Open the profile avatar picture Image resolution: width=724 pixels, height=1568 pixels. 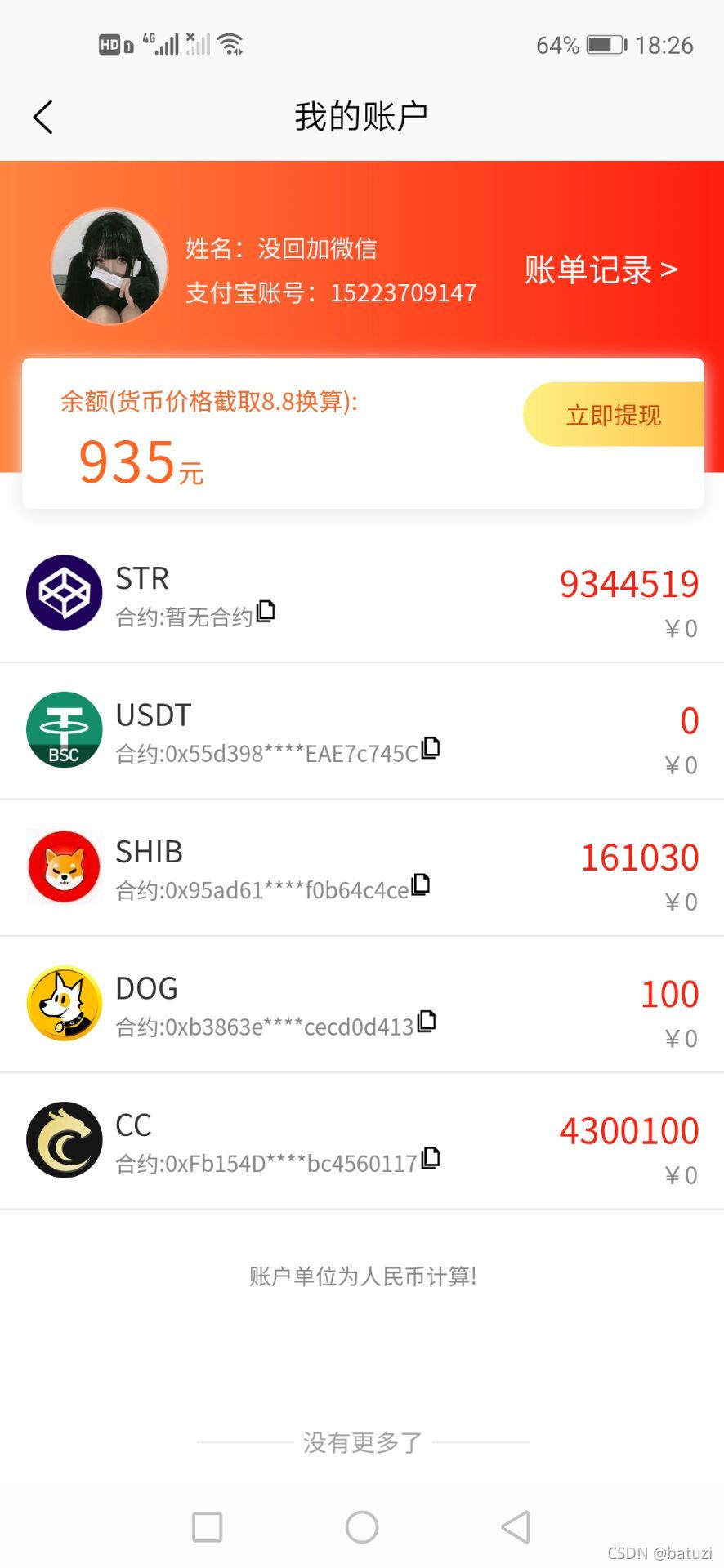(x=109, y=266)
